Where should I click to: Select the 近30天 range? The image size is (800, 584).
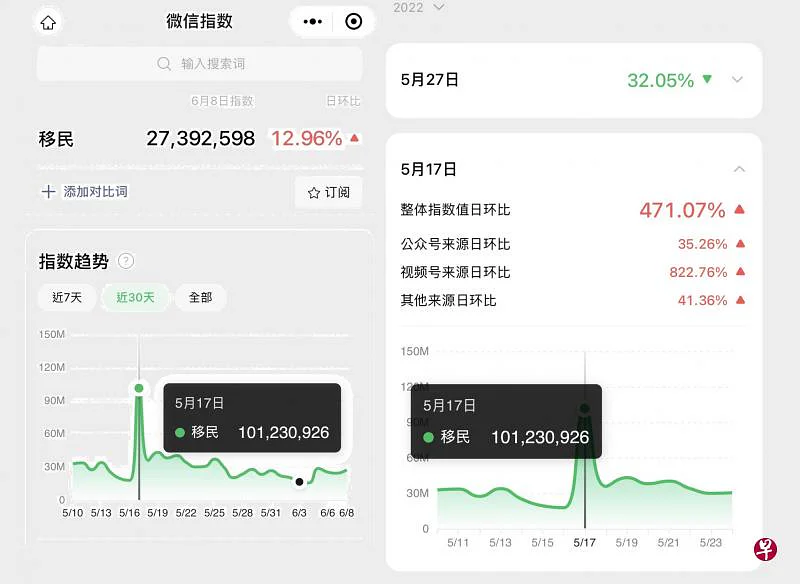135,297
